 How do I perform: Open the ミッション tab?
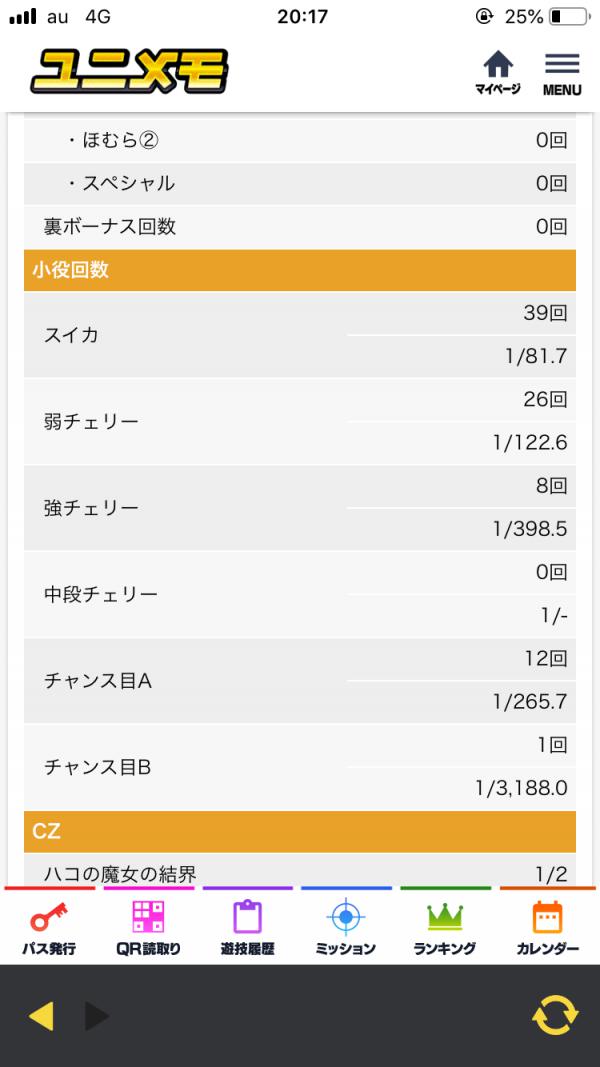pyautogui.click(x=346, y=927)
